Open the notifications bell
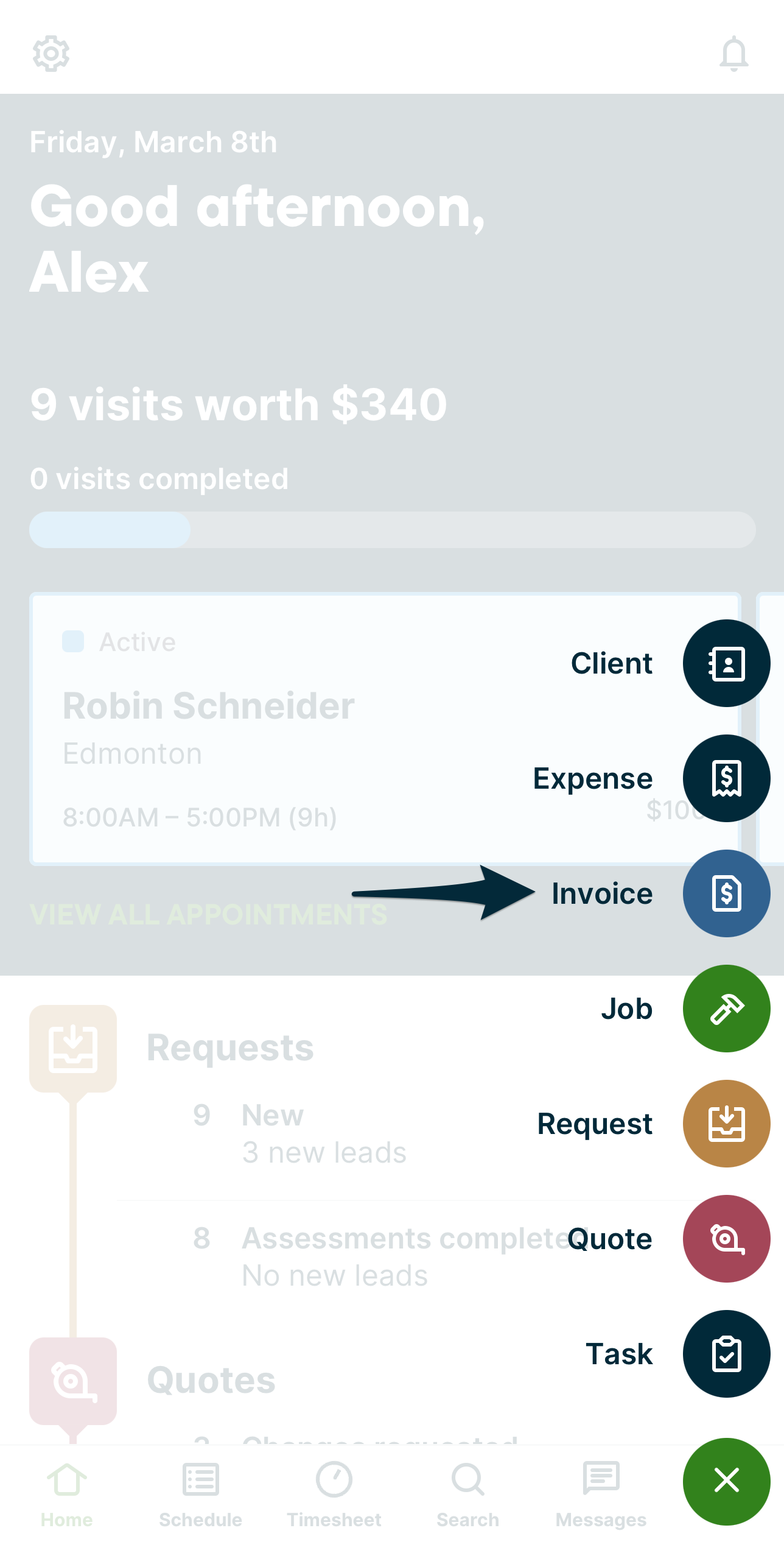The image size is (784, 1553). tap(733, 54)
